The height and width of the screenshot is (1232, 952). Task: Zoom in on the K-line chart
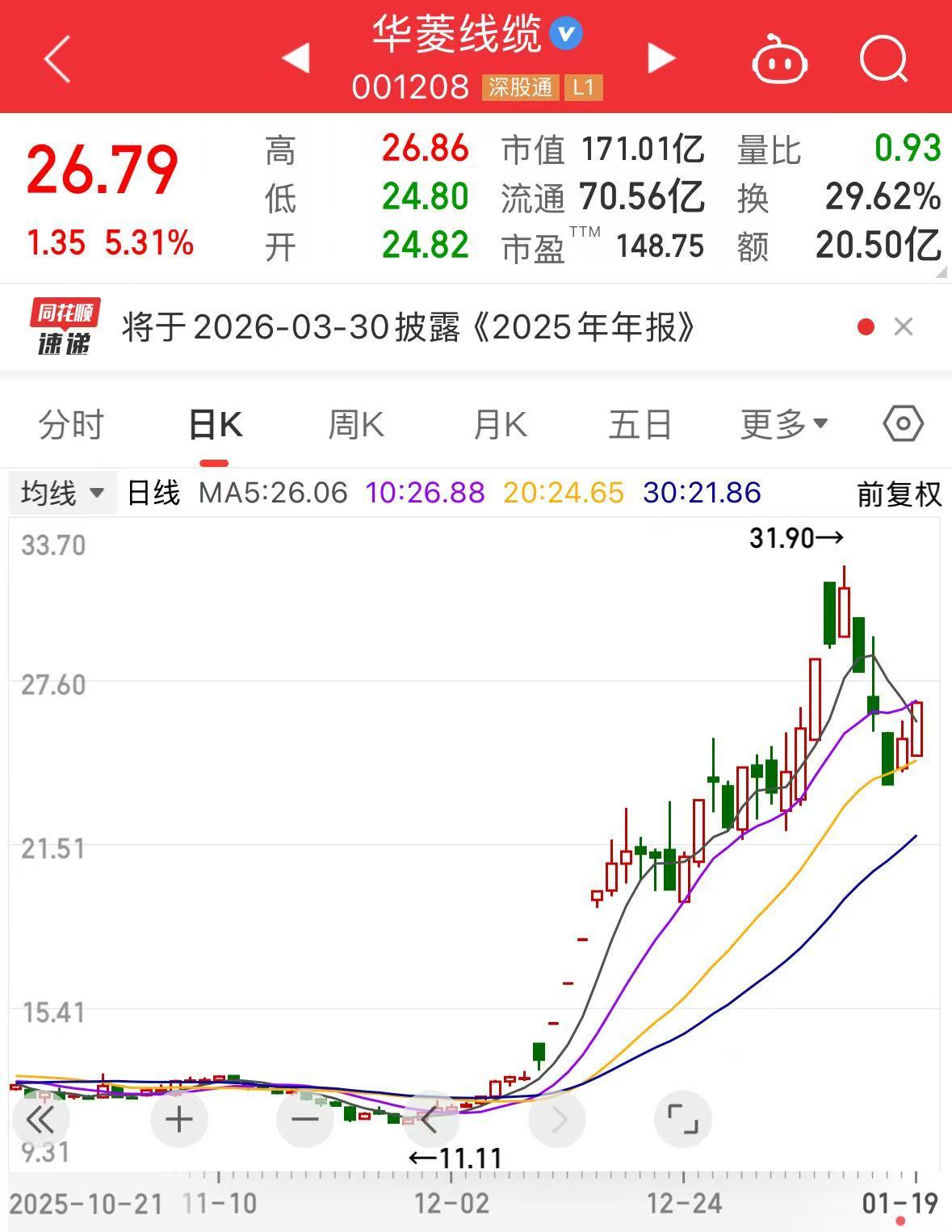point(178,1119)
